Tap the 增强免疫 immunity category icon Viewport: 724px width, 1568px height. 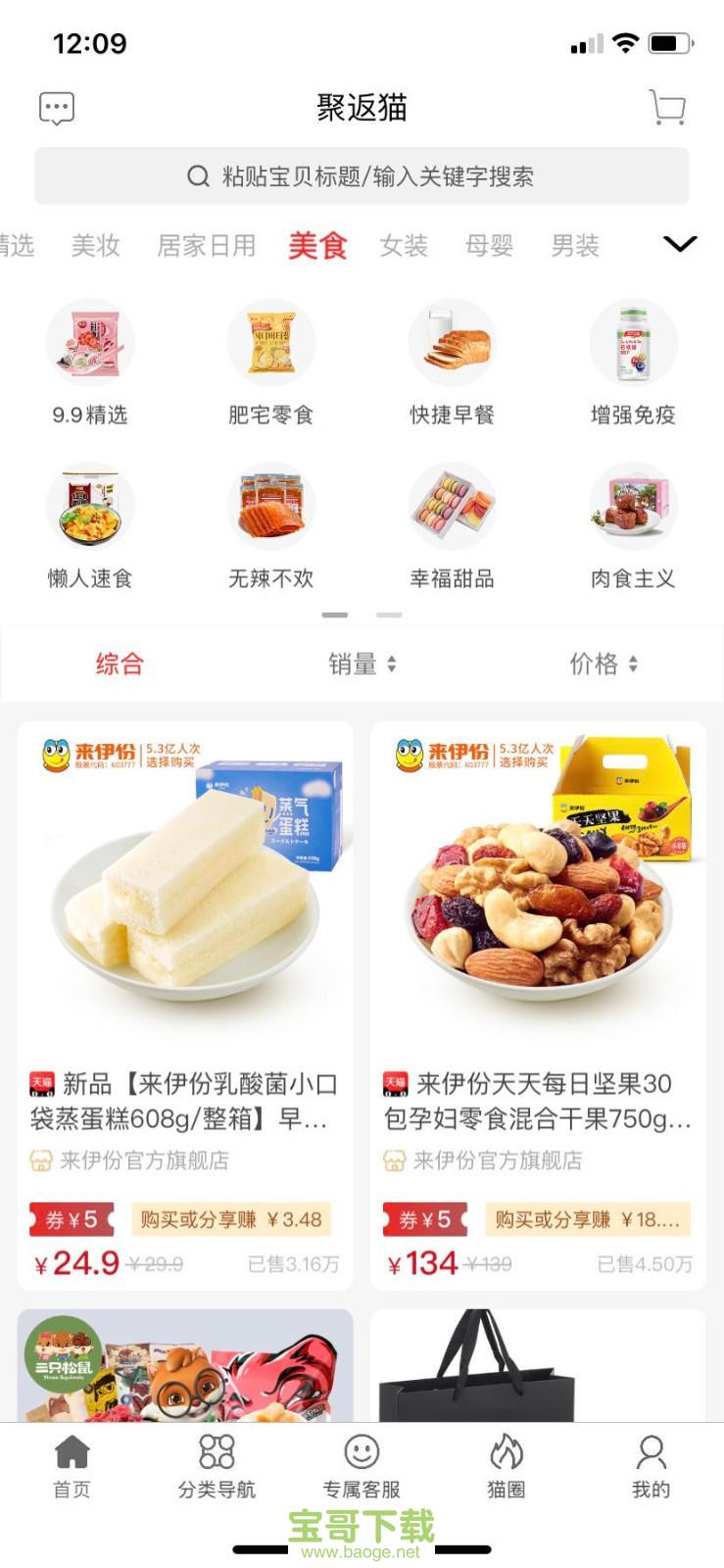click(634, 342)
